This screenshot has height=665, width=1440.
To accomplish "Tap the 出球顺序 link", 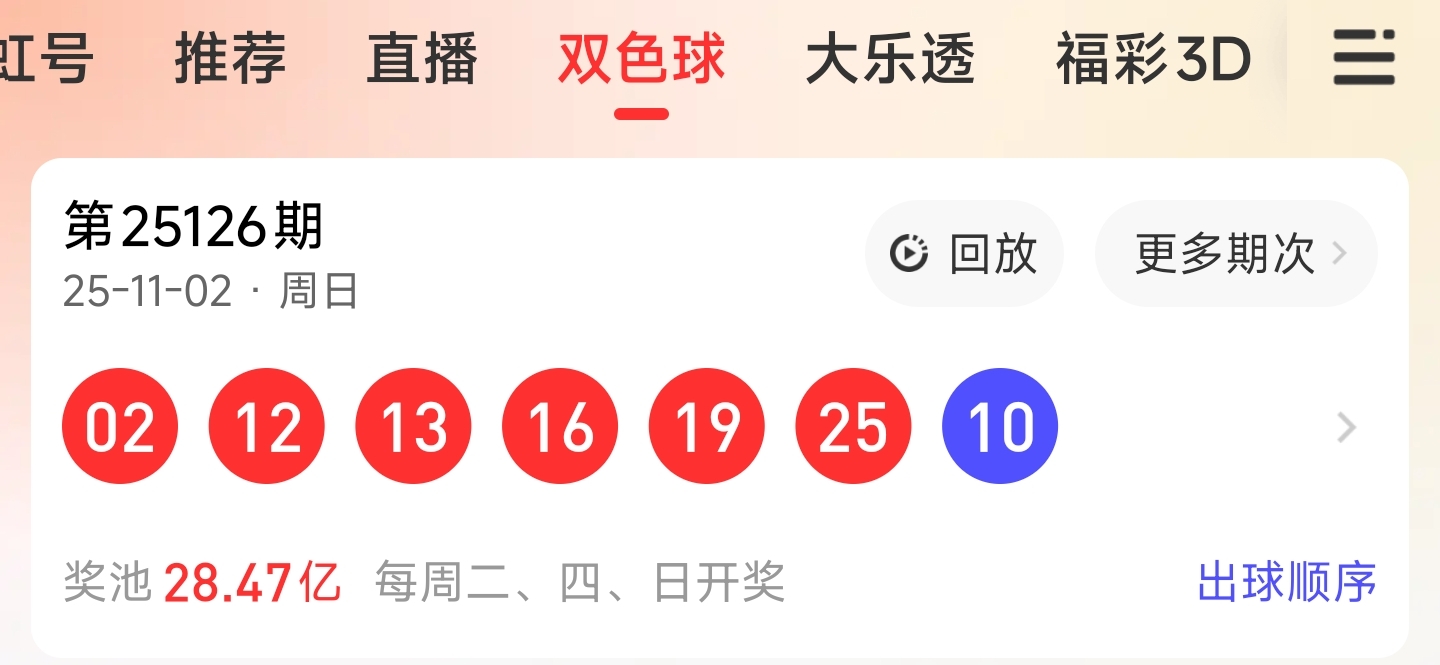I will click(x=1287, y=582).
